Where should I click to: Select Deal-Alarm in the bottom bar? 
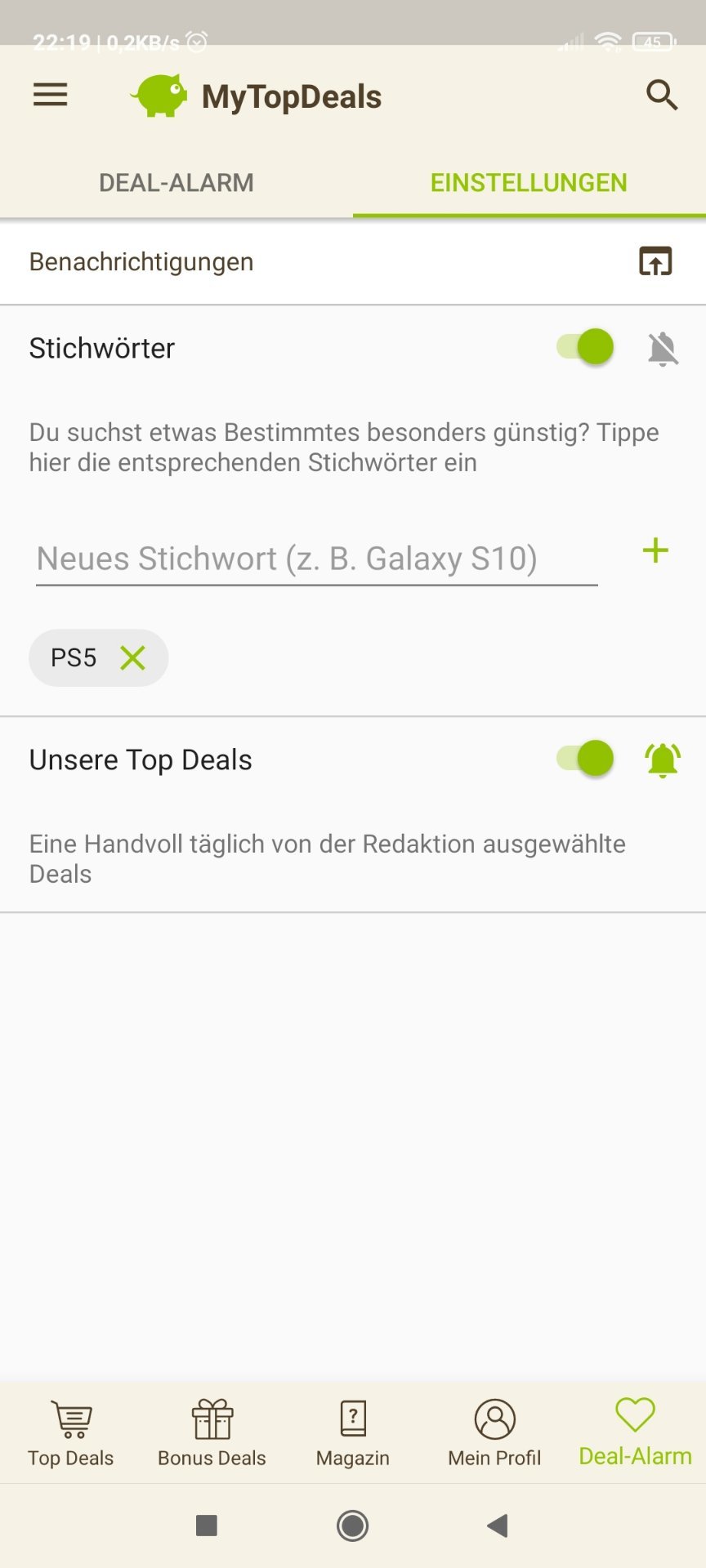point(635,1433)
